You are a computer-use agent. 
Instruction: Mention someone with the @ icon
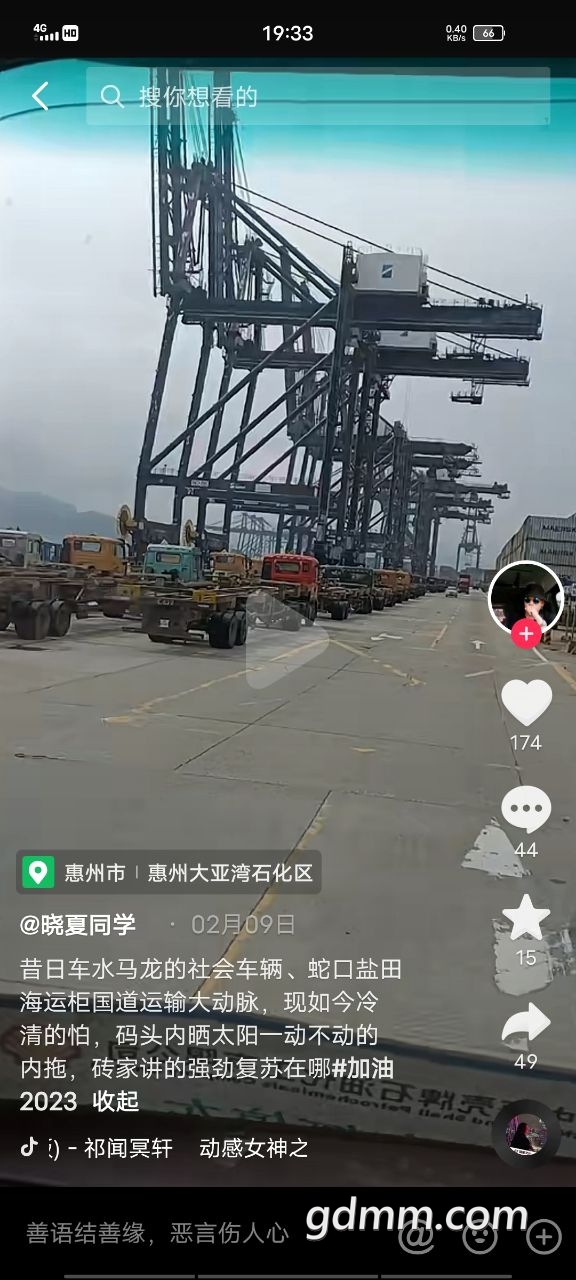coord(417,1236)
